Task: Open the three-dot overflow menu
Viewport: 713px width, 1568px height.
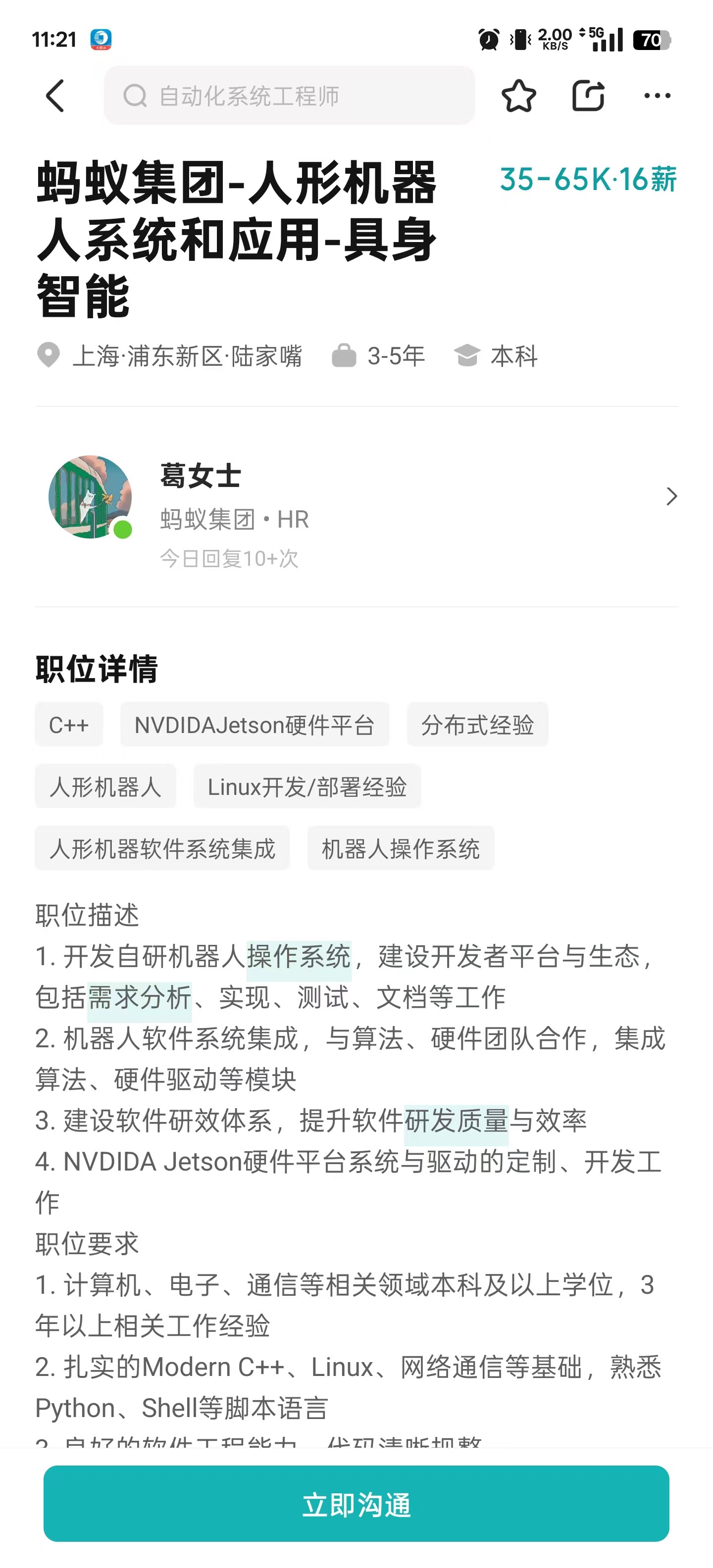Action: (x=657, y=96)
